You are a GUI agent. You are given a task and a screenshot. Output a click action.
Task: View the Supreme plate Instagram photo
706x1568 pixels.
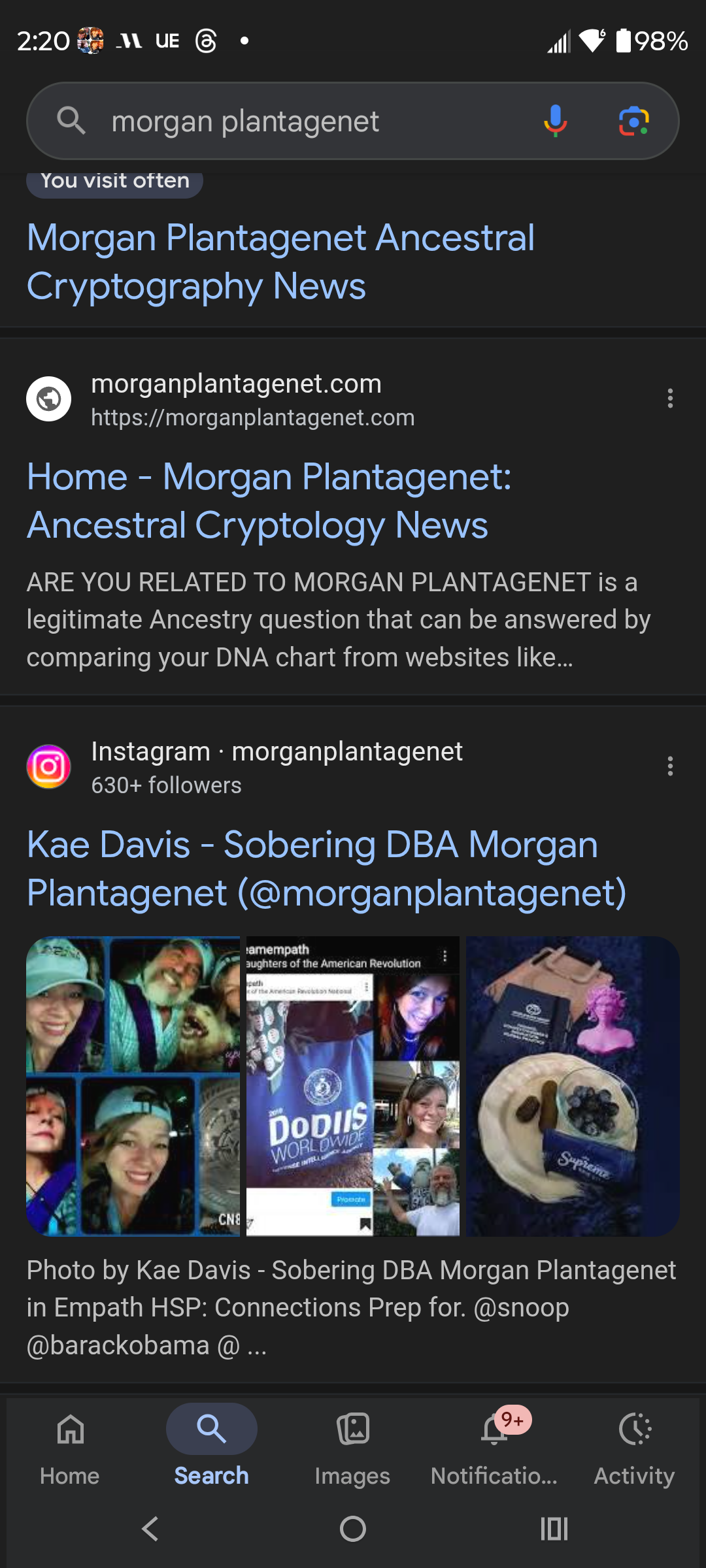(573, 1086)
